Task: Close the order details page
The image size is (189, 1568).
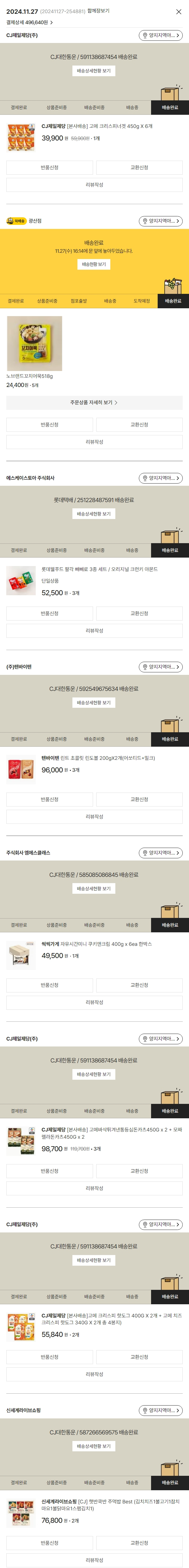Action: click(x=178, y=12)
